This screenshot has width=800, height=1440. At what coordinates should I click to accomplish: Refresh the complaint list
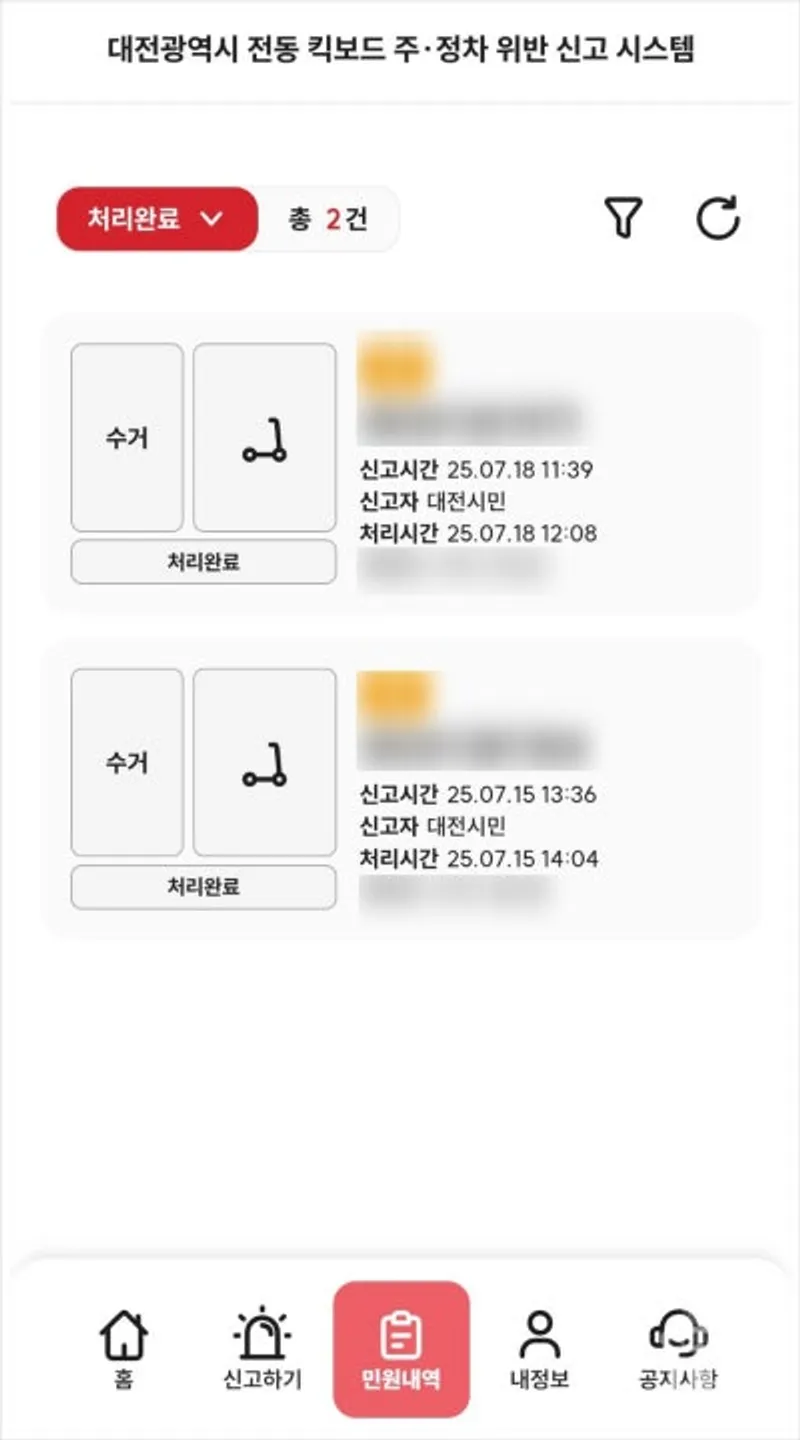point(718,218)
